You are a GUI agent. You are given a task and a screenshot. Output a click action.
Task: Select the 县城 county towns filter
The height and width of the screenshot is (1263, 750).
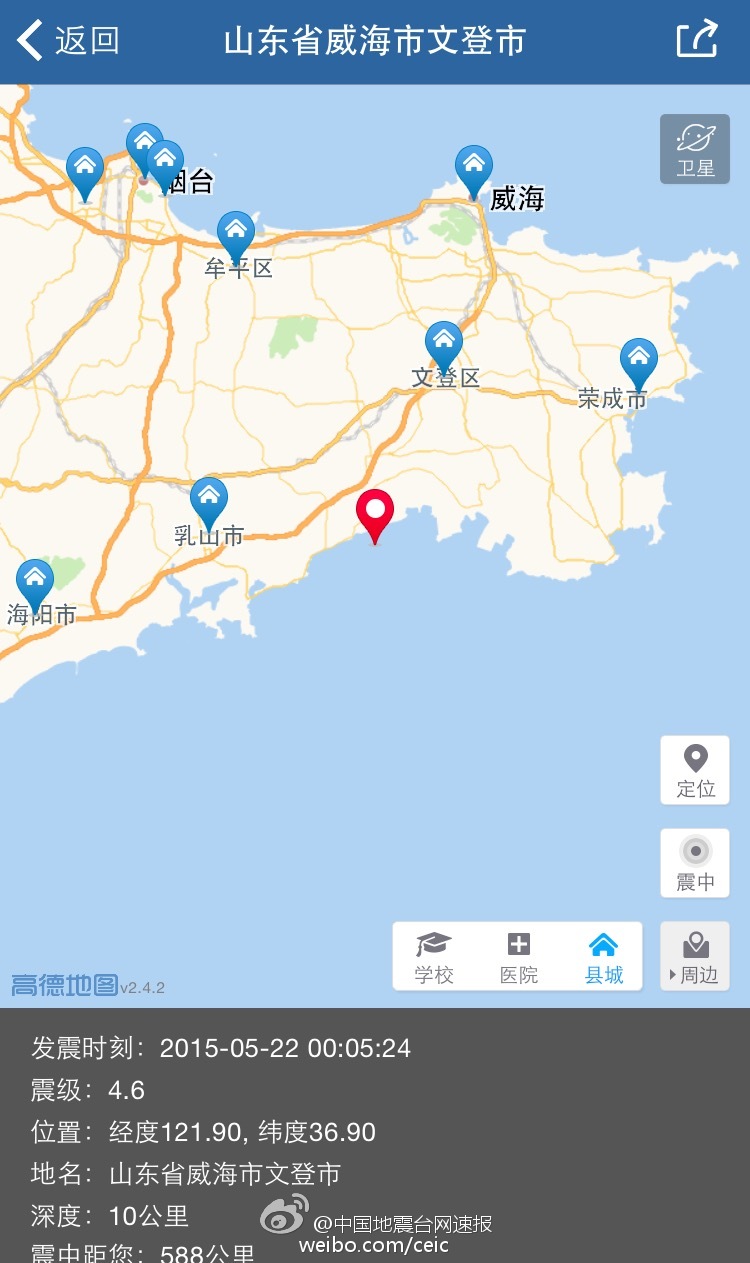click(604, 957)
